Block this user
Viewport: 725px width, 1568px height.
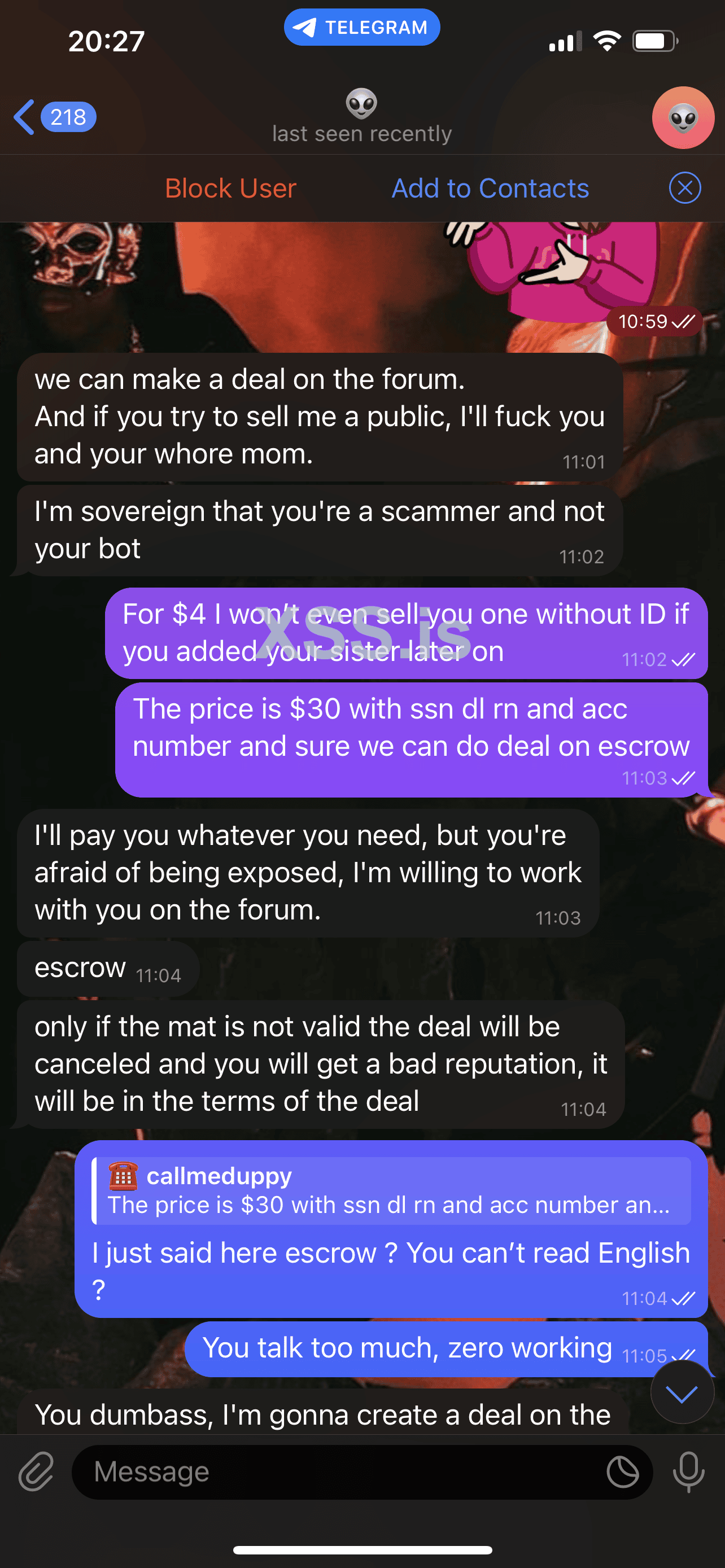(230, 188)
